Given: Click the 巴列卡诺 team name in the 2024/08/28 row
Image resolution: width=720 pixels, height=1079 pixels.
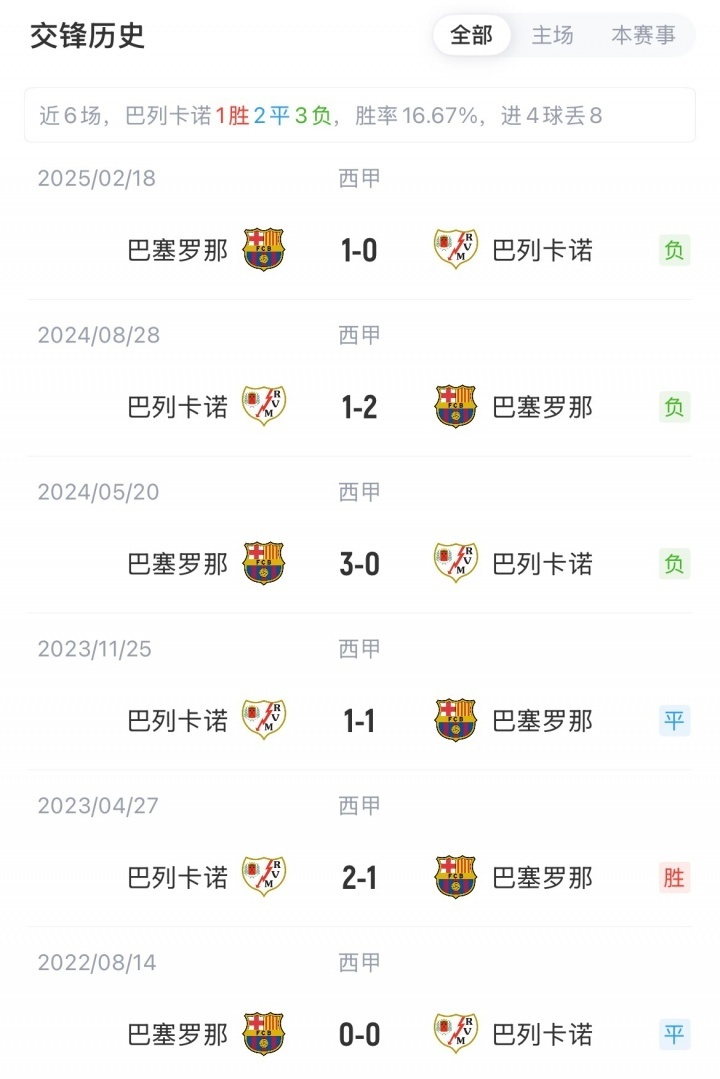Looking at the screenshot, I should pyautogui.click(x=177, y=406).
